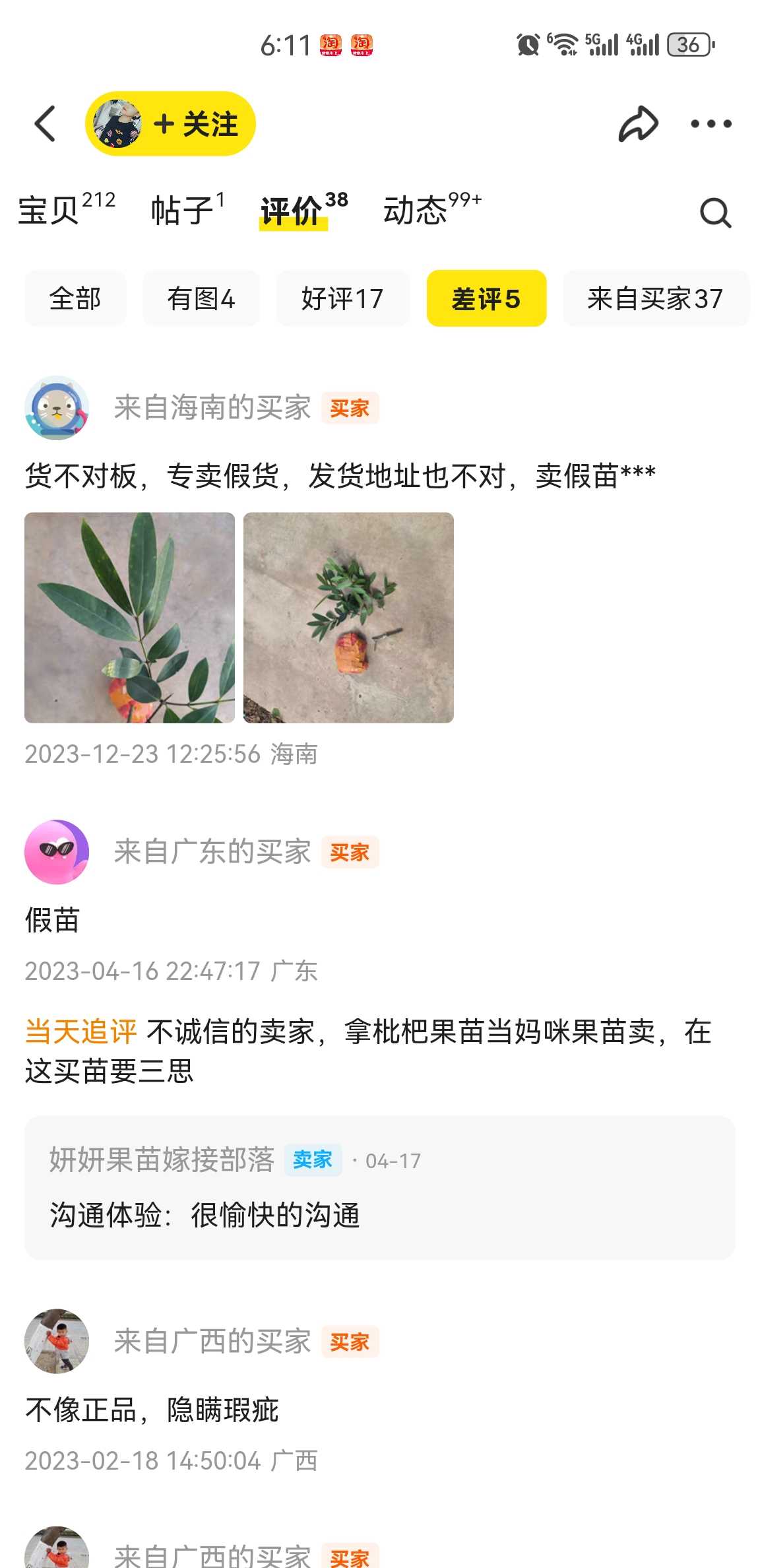Open the Hainan buyer's avatar
Viewport: 760px width, 1568px height.
tap(57, 408)
